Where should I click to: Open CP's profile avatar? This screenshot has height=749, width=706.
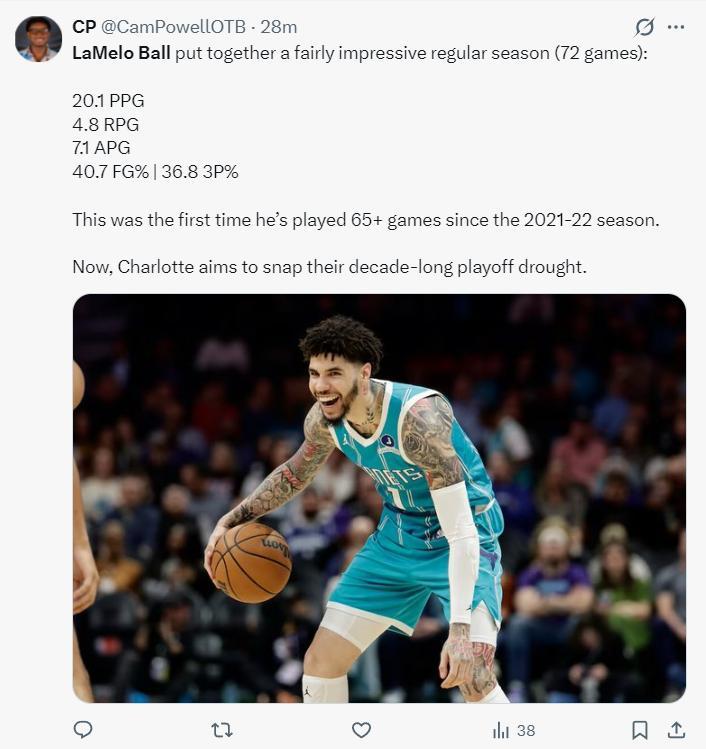tap(38, 39)
